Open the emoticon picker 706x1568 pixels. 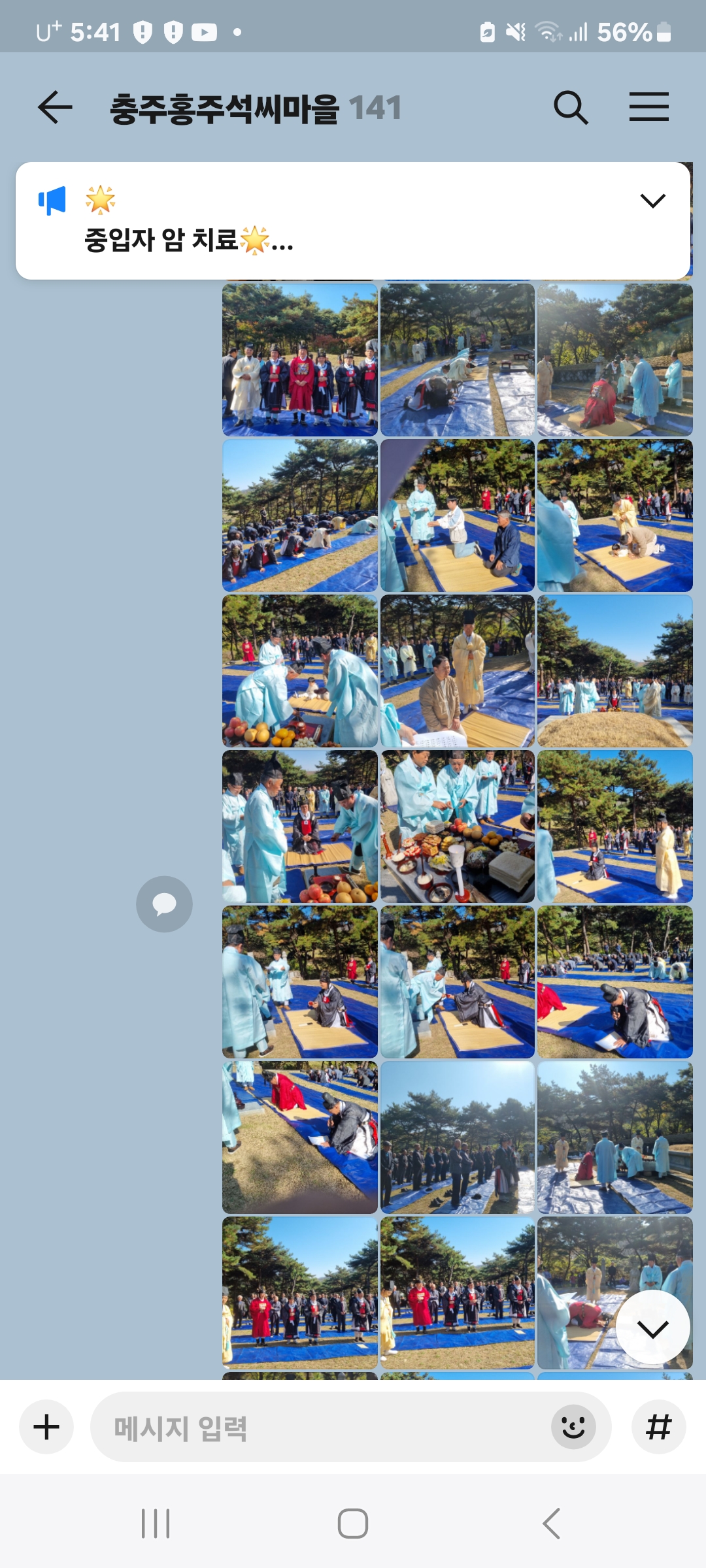click(x=573, y=1427)
